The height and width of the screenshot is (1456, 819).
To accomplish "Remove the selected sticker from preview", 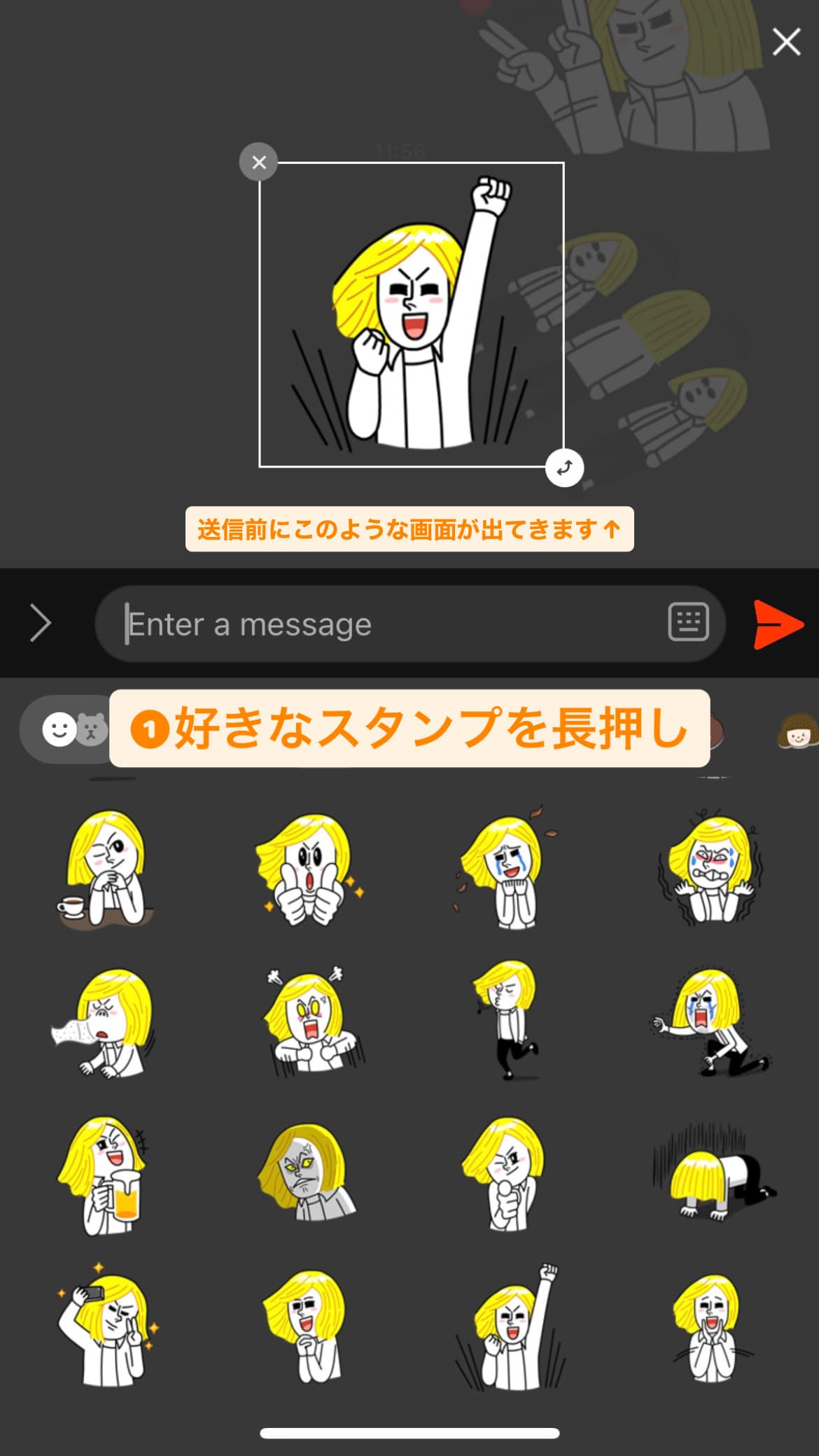I will tap(258, 162).
